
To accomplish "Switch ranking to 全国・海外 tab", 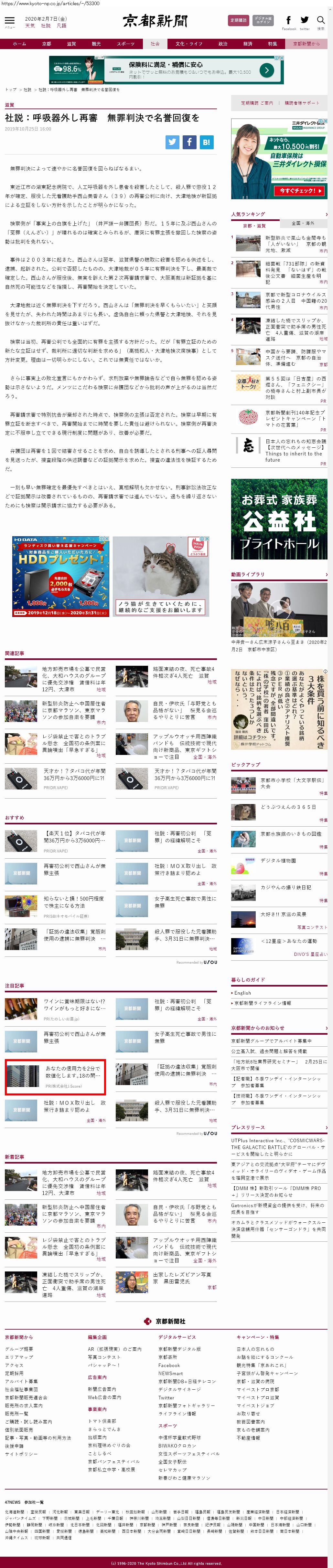I will coord(303,224).
